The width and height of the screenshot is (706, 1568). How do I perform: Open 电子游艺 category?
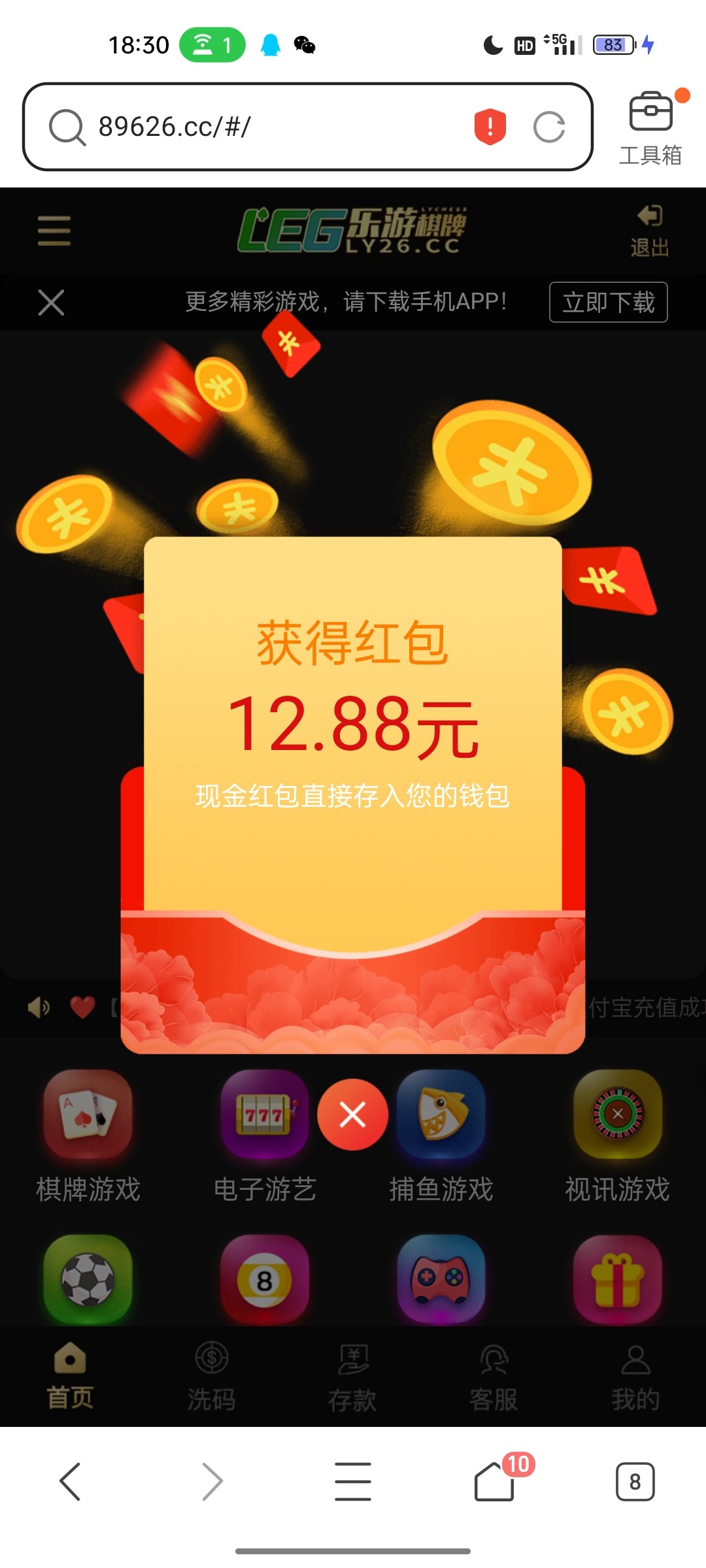pos(265,1137)
